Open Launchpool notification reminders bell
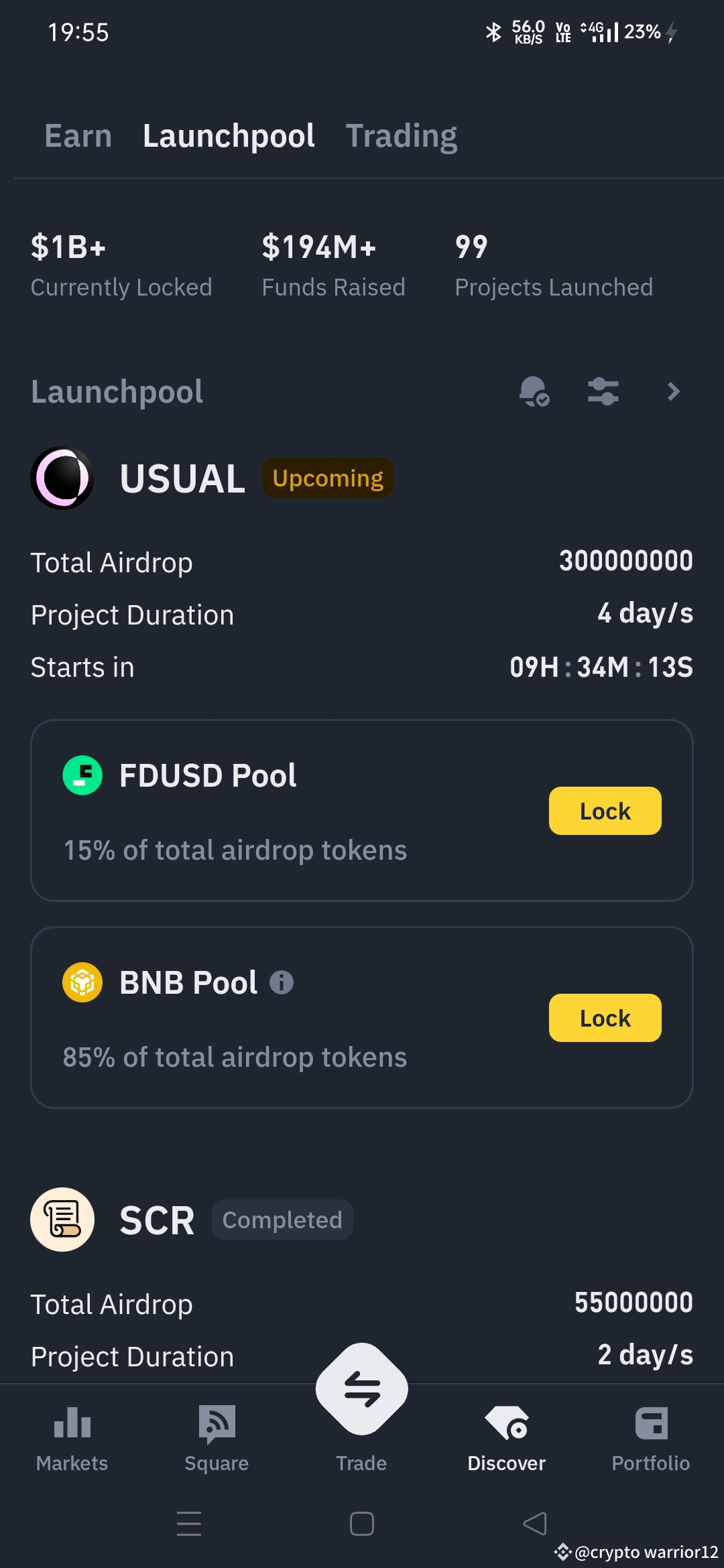724x1568 pixels. tap(534, 392)
